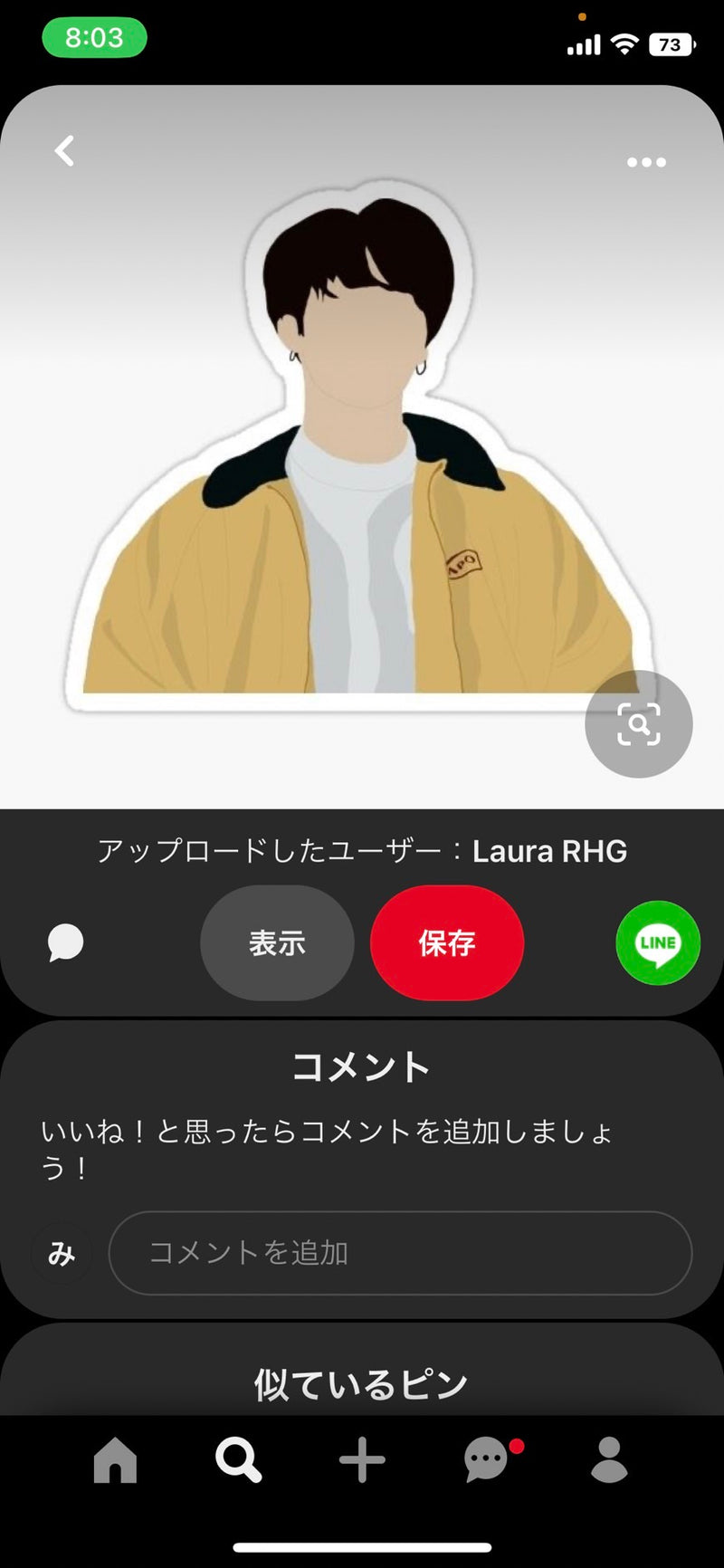Tap the コメントを追加 input field
The height and width of the screenshot is (1568, 724).
(400, 1253)
